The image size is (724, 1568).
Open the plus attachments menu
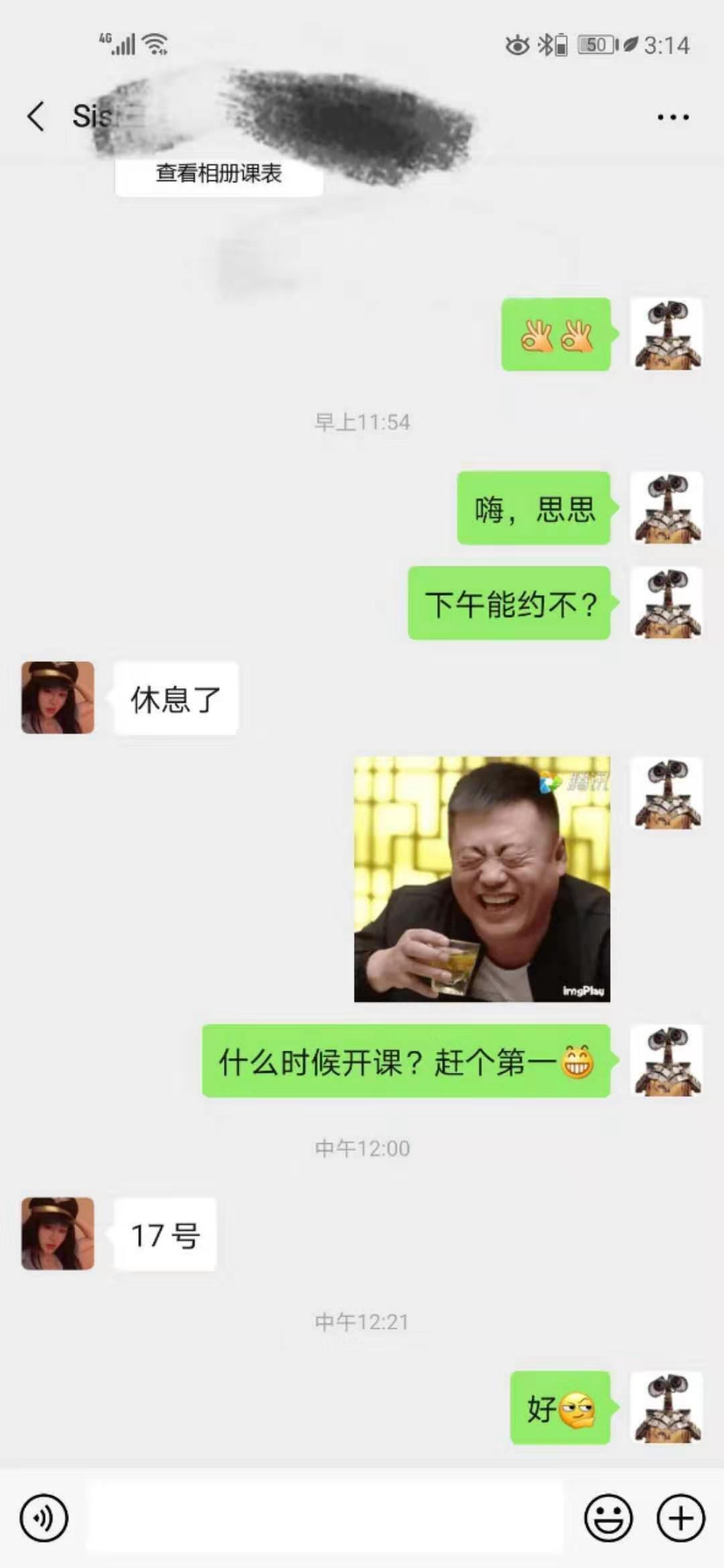[x=680, y=1518]
